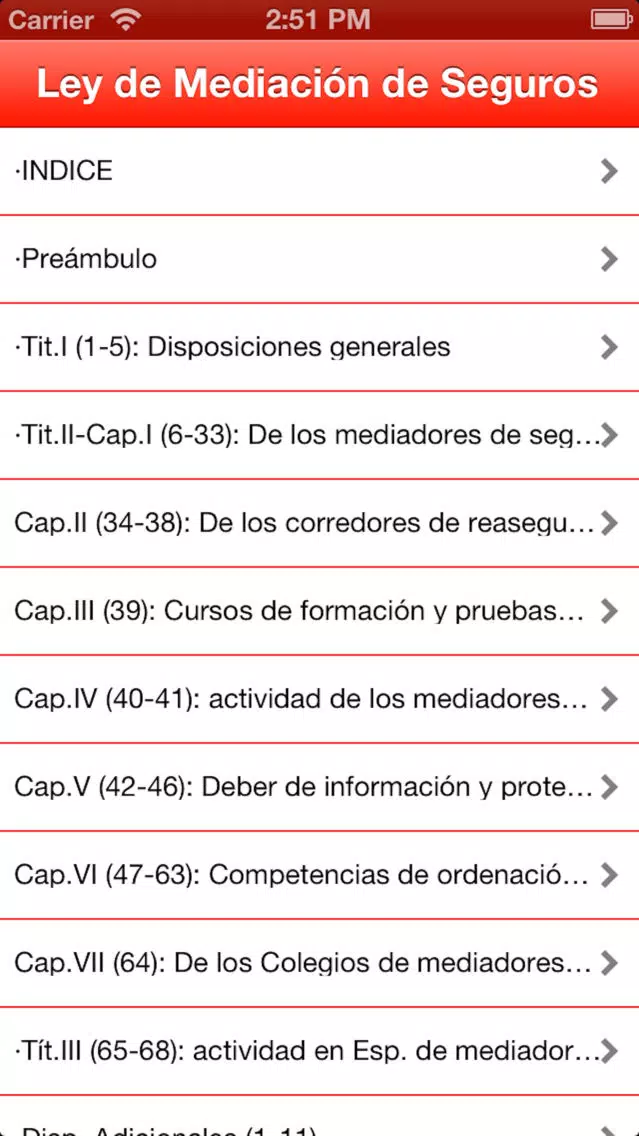Open the Preámbulo section

pos(320,259)
